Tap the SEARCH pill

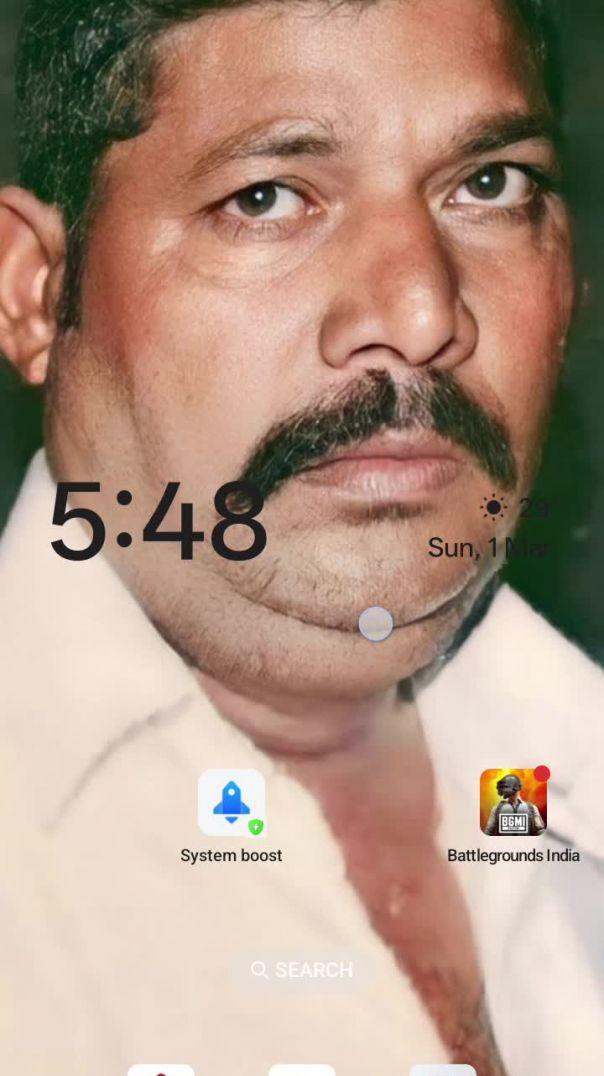(x=301, y=970)
